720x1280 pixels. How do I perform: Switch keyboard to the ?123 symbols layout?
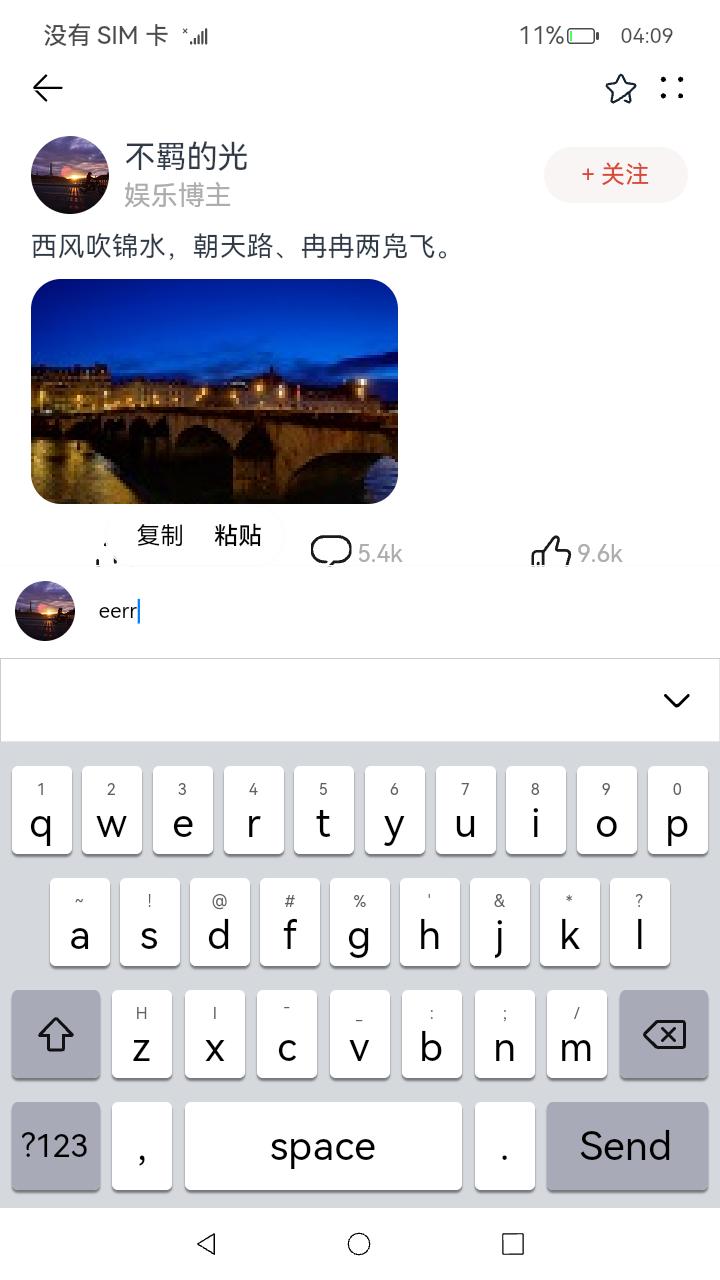point(55,1146)
